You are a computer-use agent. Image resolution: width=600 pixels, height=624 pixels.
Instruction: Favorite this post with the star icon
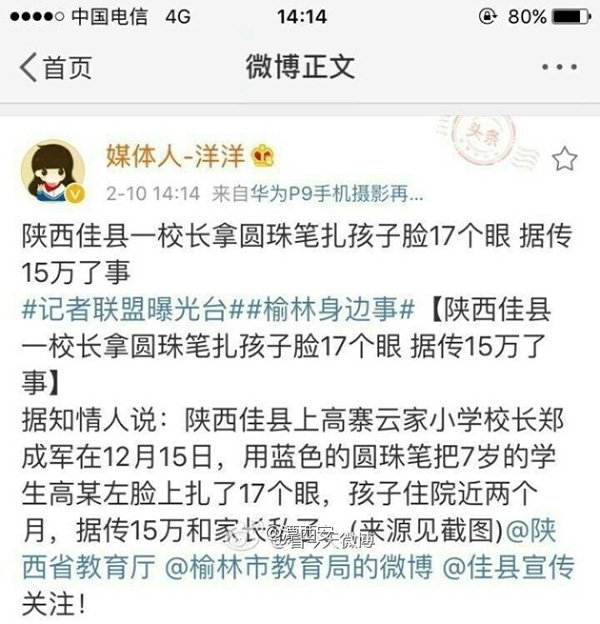(564, 158)
